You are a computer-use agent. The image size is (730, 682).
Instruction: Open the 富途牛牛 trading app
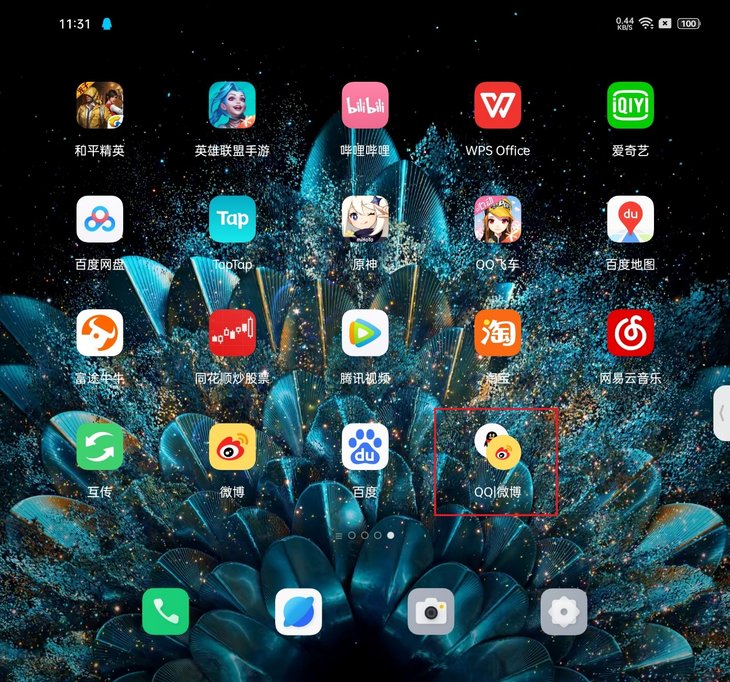(x=100, y=333)
